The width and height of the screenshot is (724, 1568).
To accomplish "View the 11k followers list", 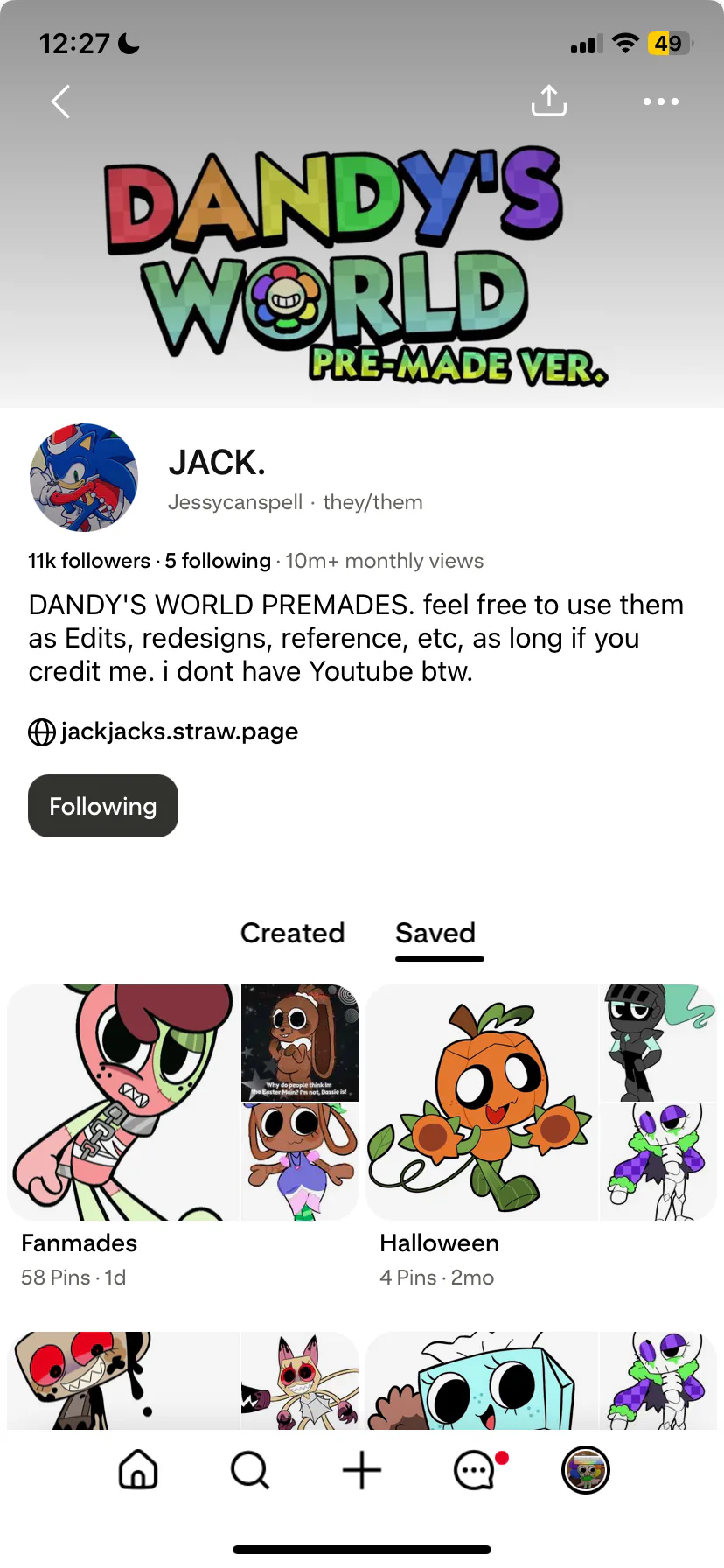I will pyautogui.click(x=89, y=561).
